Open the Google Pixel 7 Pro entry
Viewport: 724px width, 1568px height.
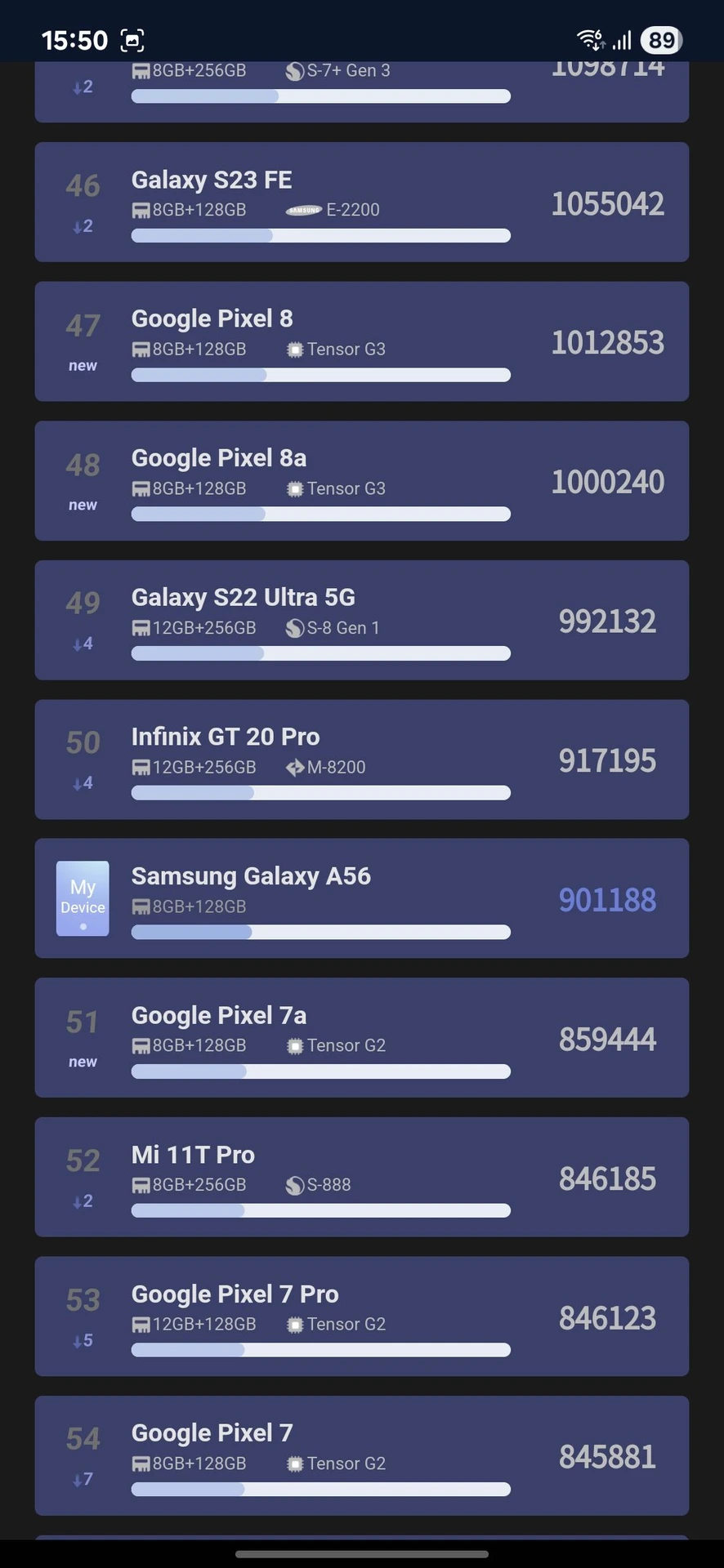(361, 1316)
